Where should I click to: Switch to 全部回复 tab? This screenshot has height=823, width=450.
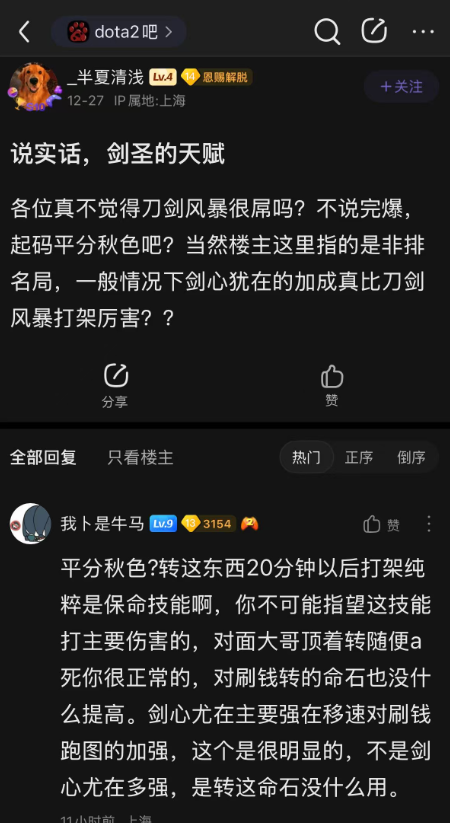(x=43, y=458)
